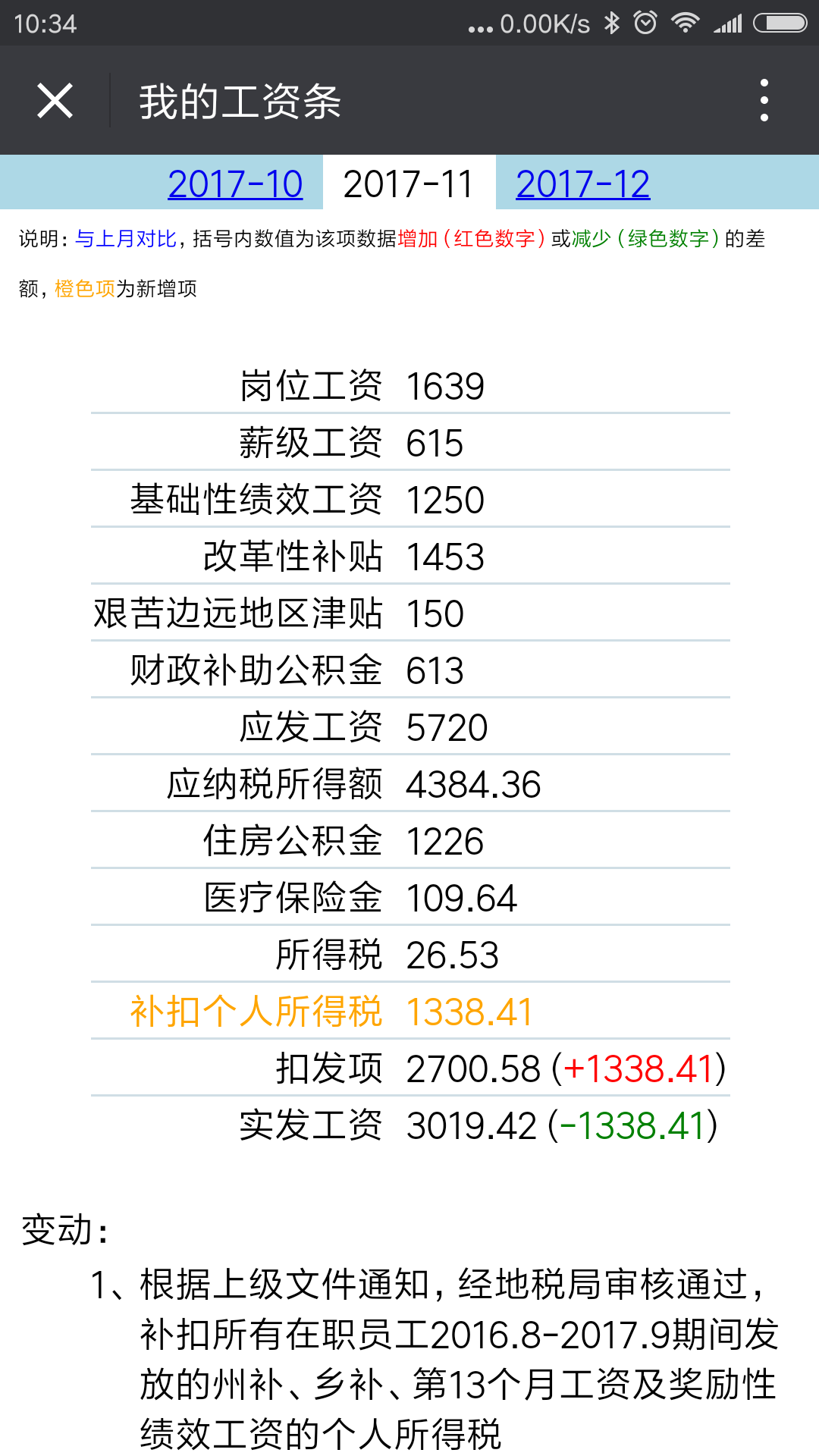The image size is (819, 1456).
Task: Close the 我的工资条 page
Action: (x=55, y=100)
